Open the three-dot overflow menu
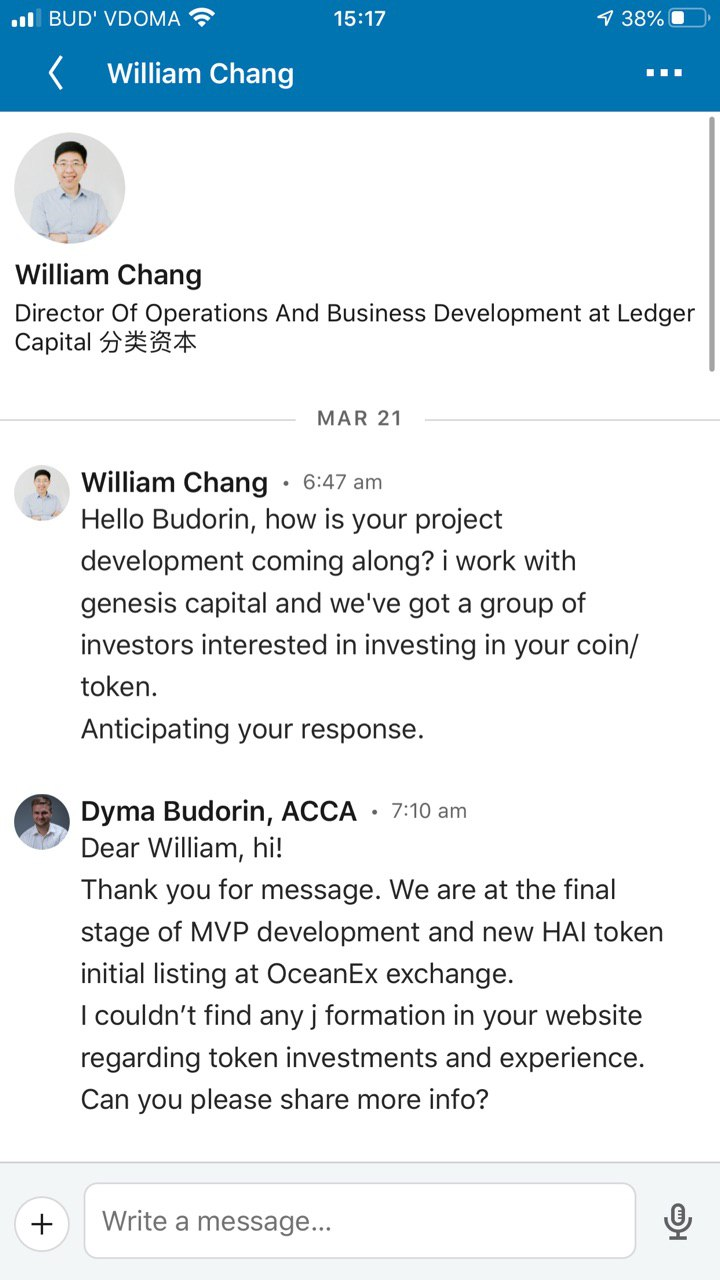Viewport: 720px width, 1280px height. click(664, 73)
